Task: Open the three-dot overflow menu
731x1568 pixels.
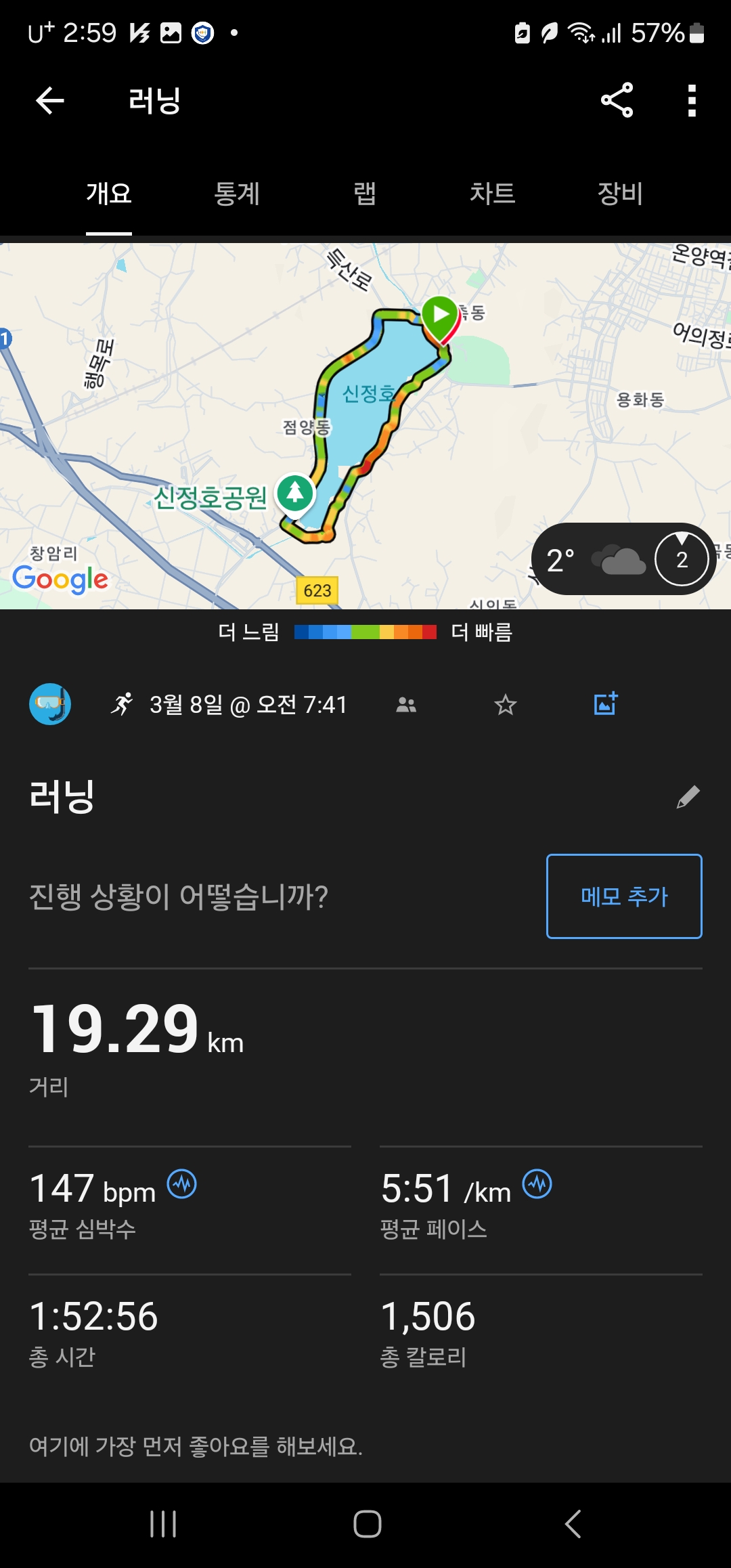Action: (691, 100)
